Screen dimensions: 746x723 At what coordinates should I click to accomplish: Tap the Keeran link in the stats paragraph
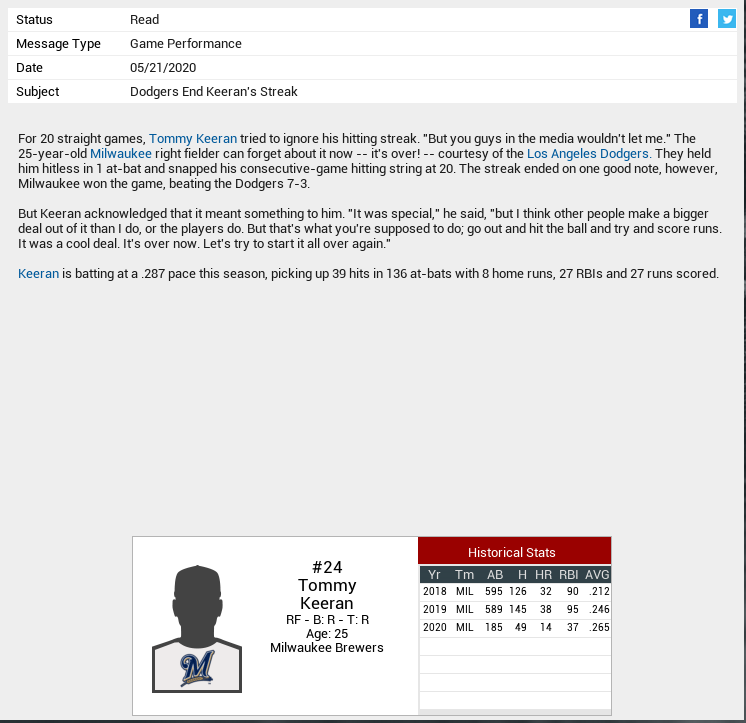(39, 273)
